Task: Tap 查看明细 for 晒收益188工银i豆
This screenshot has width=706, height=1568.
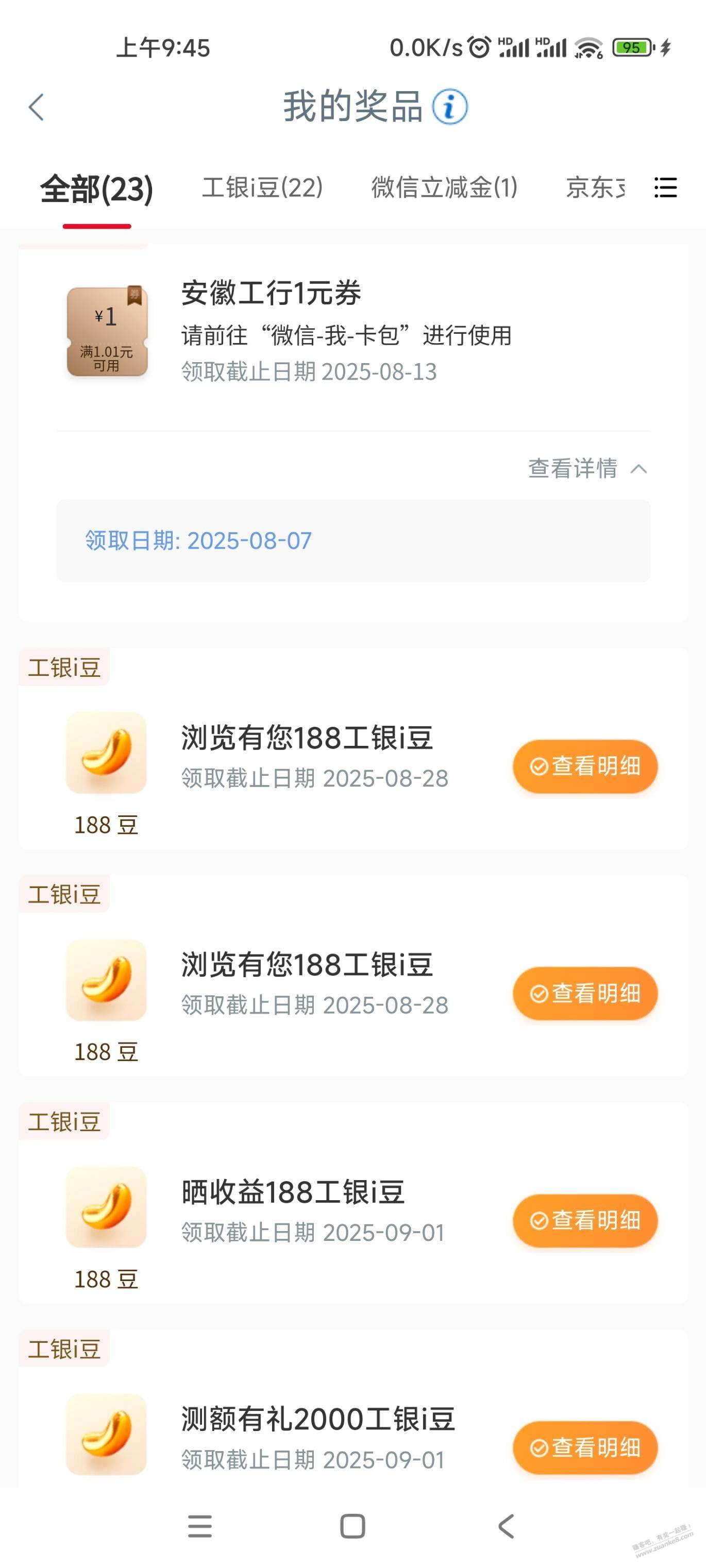Action: 585,1220
